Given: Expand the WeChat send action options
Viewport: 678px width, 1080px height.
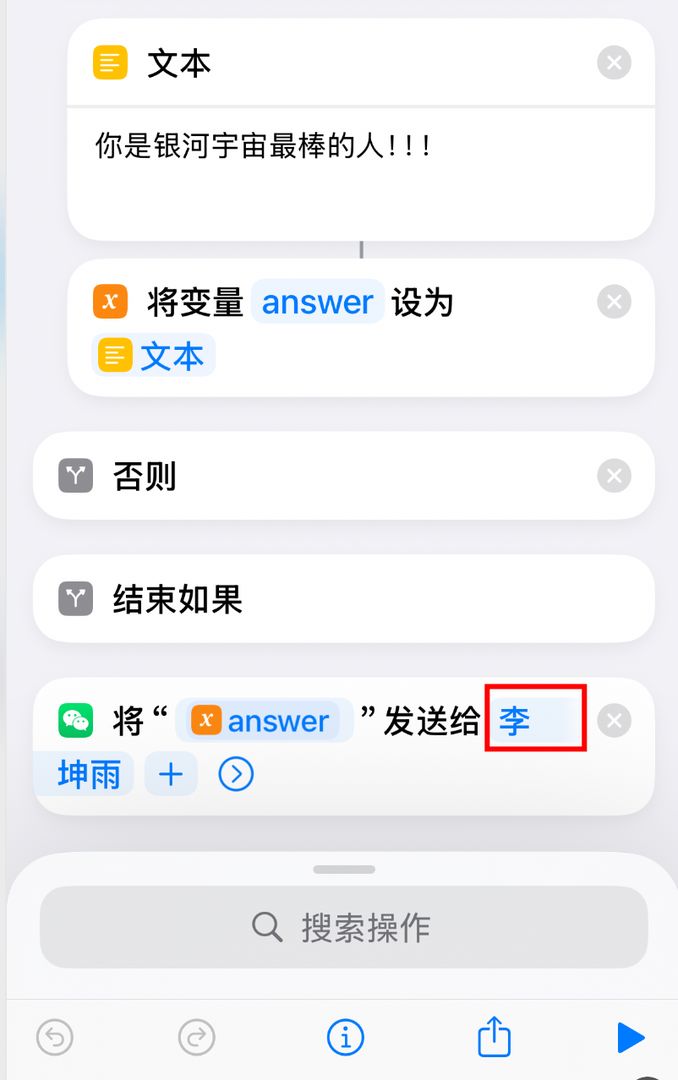Looking at the screenshot, I should 236,775.
